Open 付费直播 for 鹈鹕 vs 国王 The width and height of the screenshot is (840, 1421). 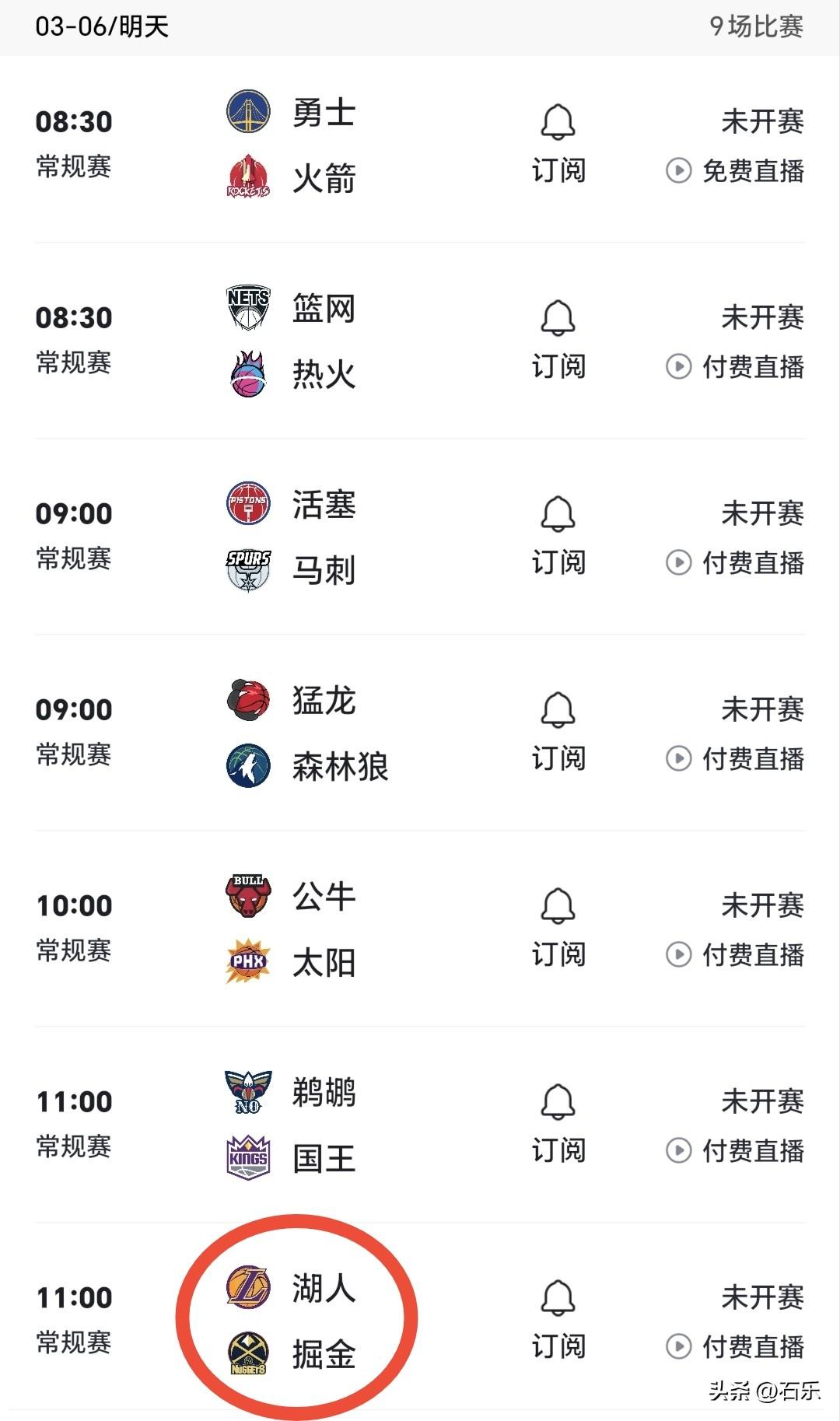click(x=735, y=1150)
